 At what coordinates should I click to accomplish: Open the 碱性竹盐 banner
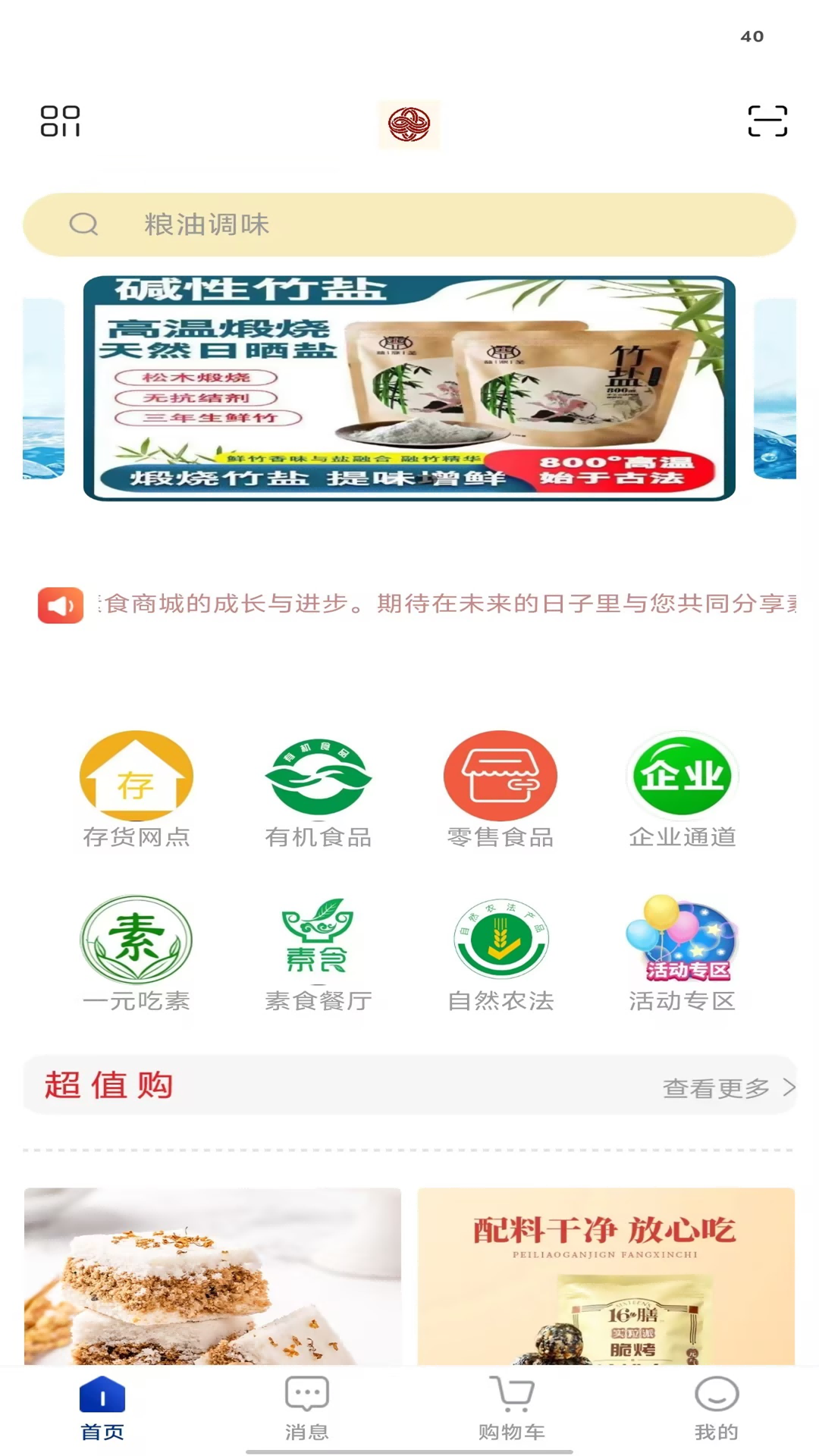[x=409, y=388]
